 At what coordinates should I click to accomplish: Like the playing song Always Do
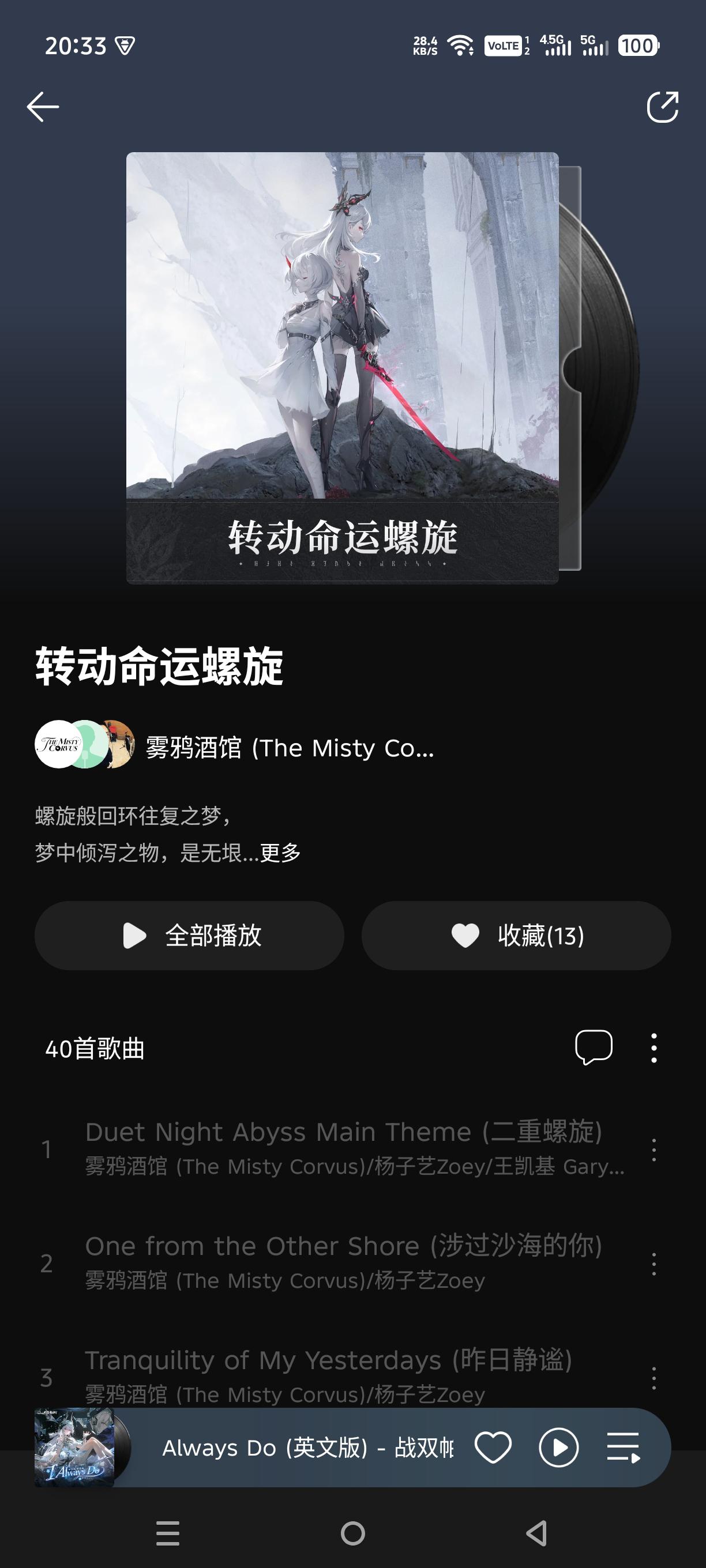tap(493, 1448)
